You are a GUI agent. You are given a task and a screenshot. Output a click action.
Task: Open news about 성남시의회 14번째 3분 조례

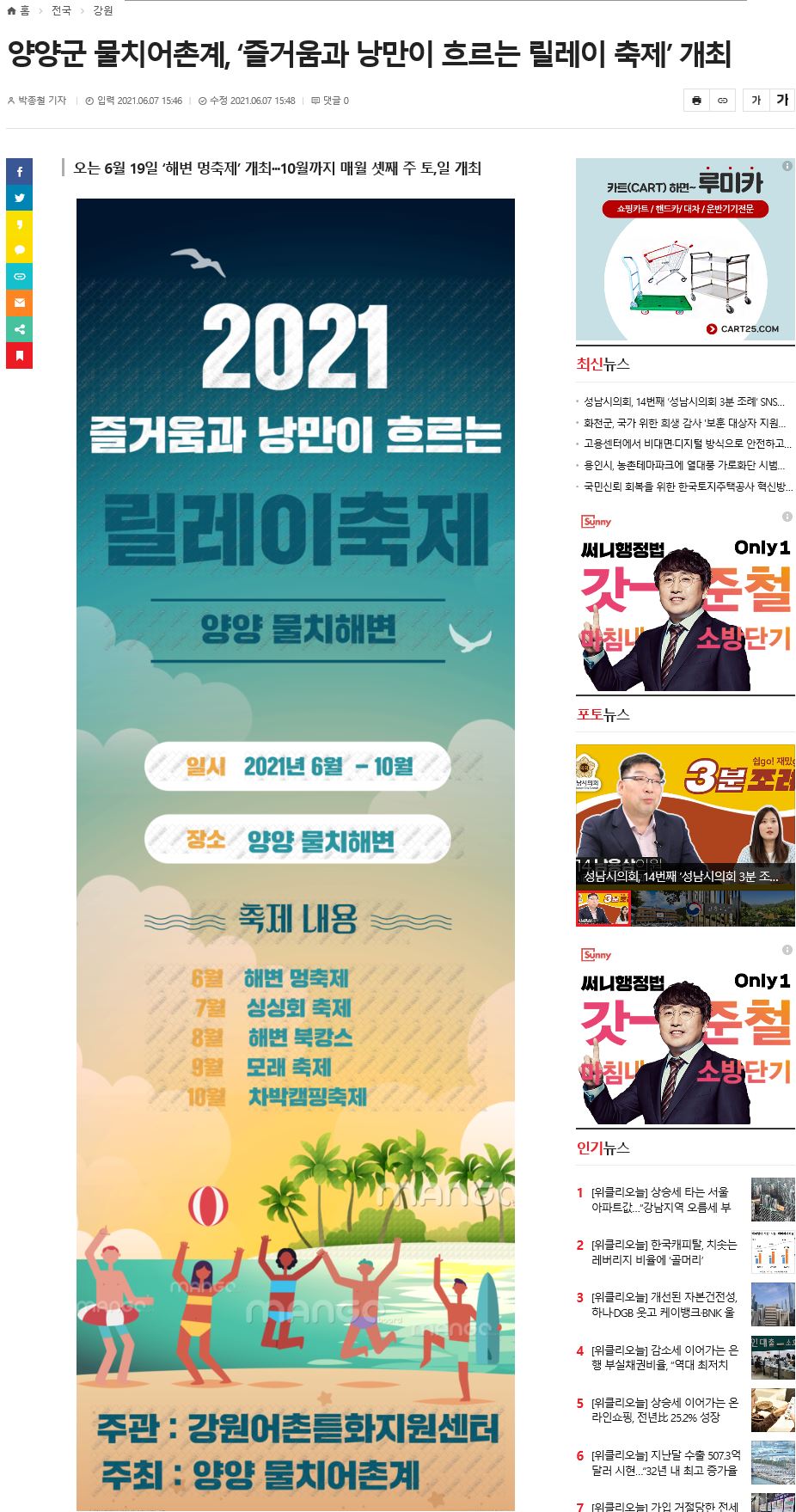[x=683, y=401]
